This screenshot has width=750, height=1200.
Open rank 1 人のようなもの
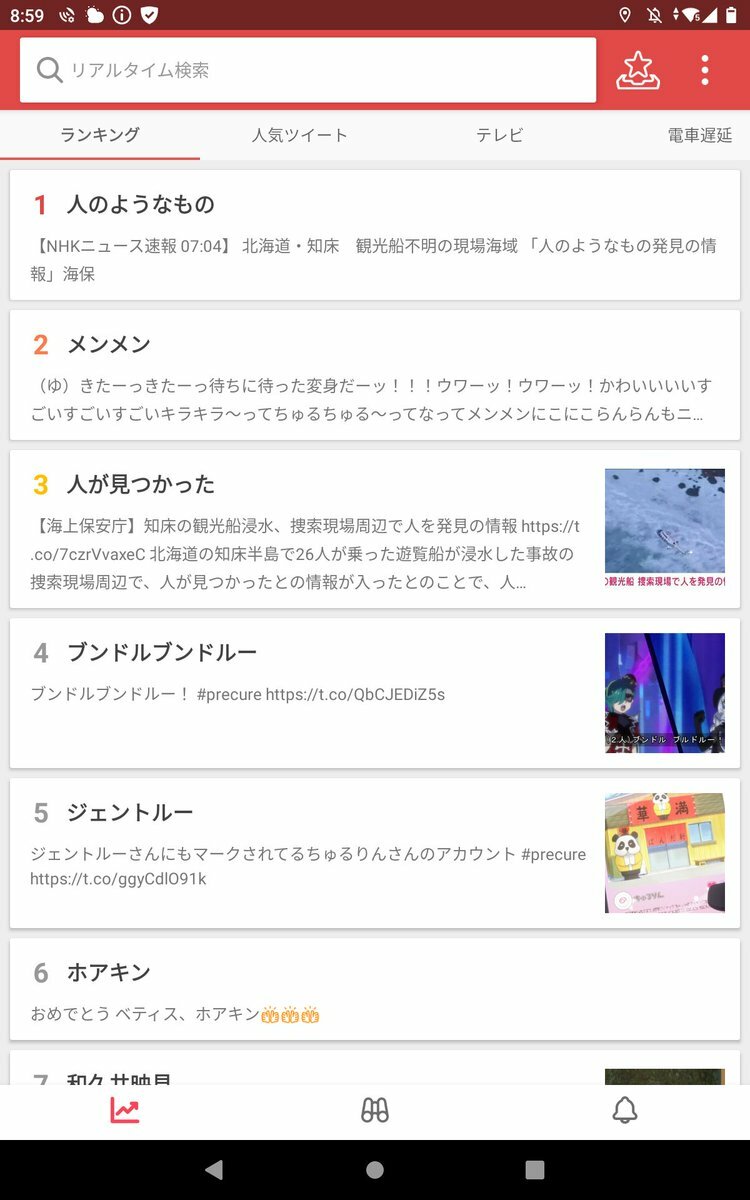375,235
